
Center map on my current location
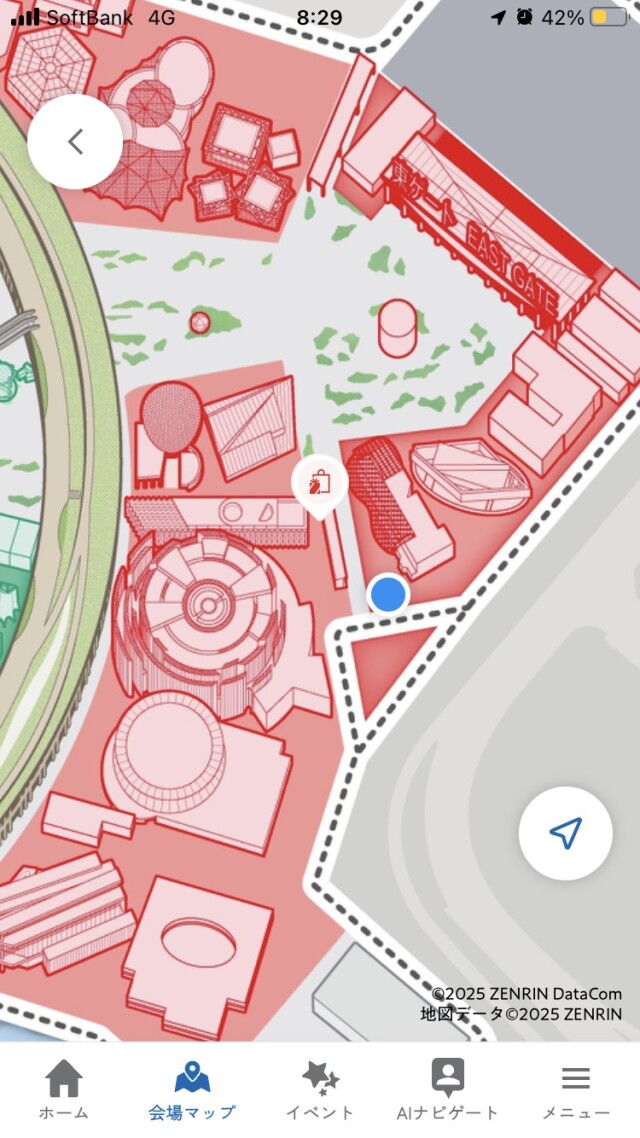[565, 833]
